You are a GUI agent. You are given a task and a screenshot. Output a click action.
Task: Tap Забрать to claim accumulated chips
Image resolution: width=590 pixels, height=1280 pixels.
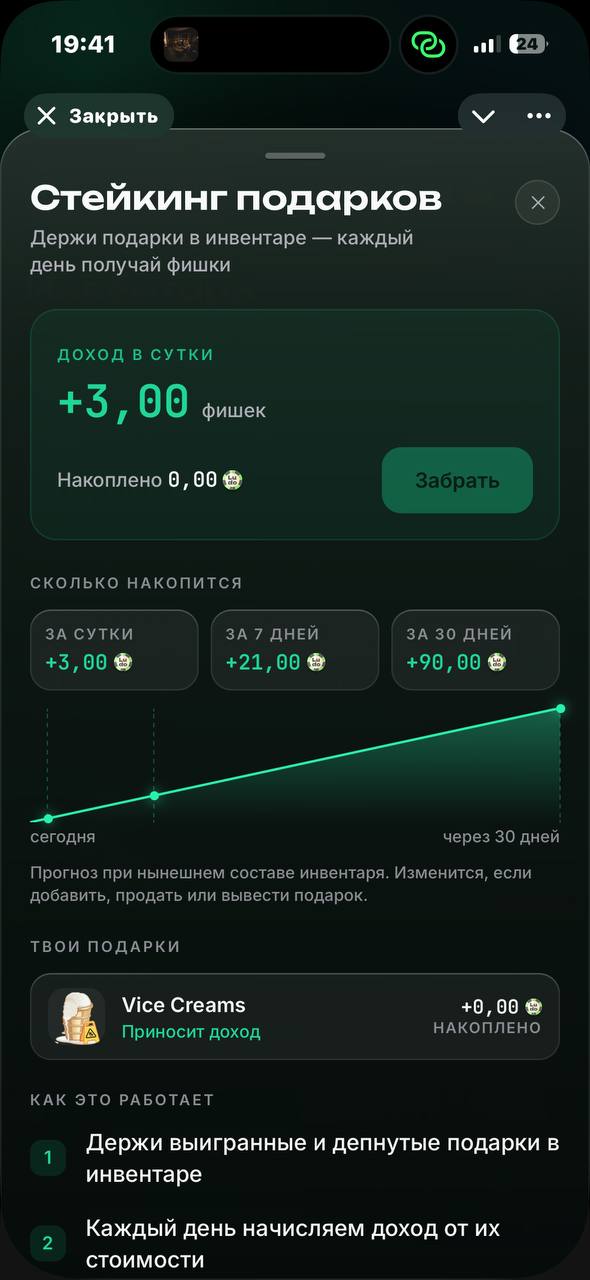point(457,480)
